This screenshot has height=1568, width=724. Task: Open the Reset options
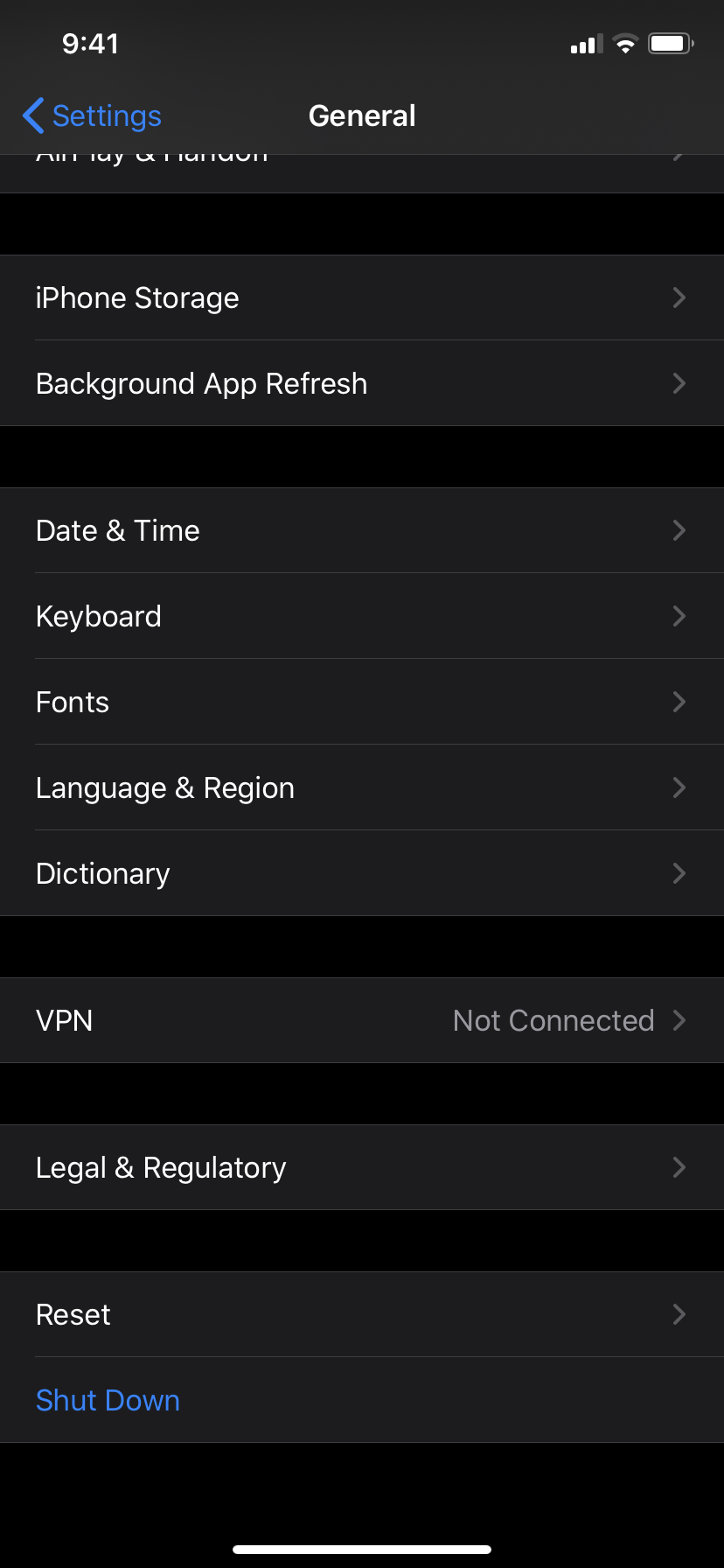pyautogui.click(x=362, y=1314)
